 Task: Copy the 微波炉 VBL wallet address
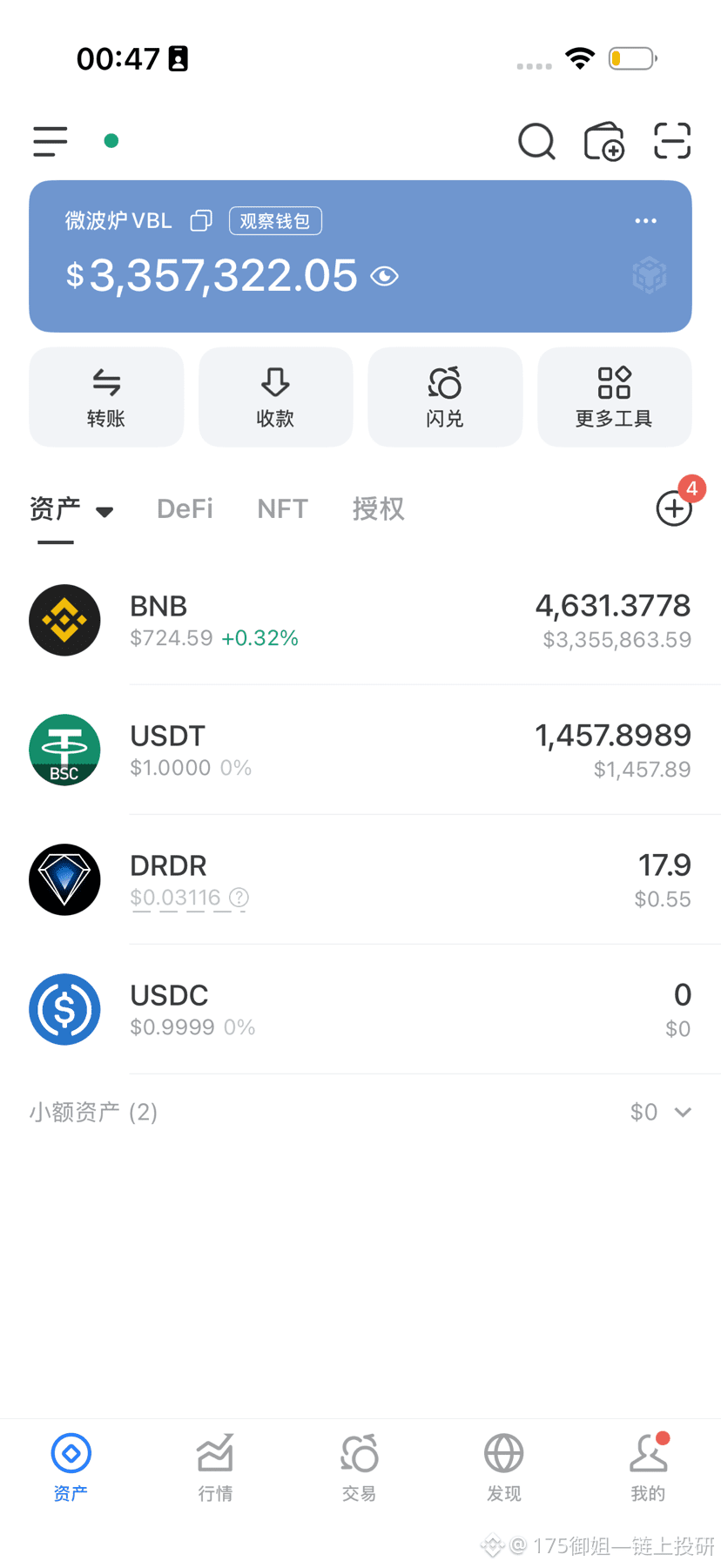pyautogui.click(x=201, y=221)
